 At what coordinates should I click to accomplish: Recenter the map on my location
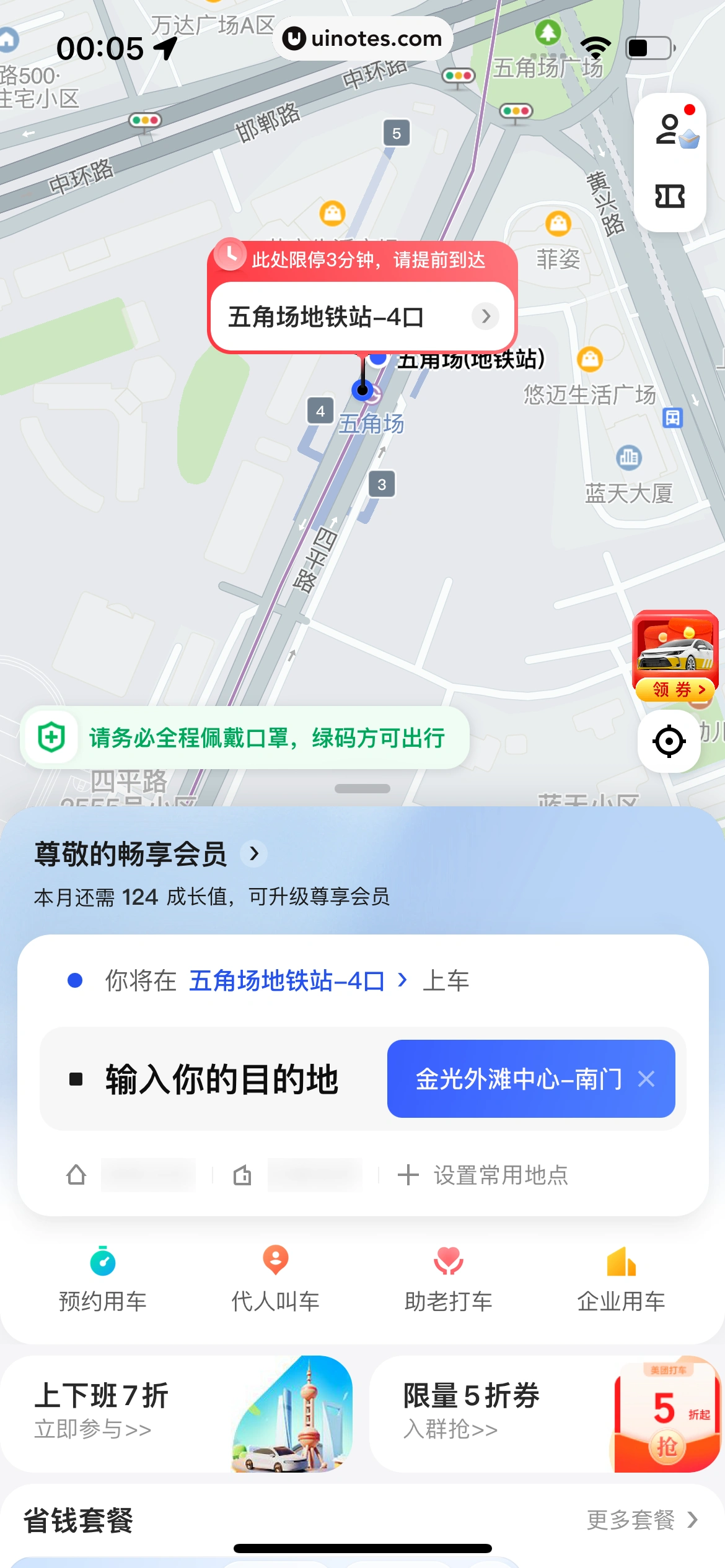point(669,741)
